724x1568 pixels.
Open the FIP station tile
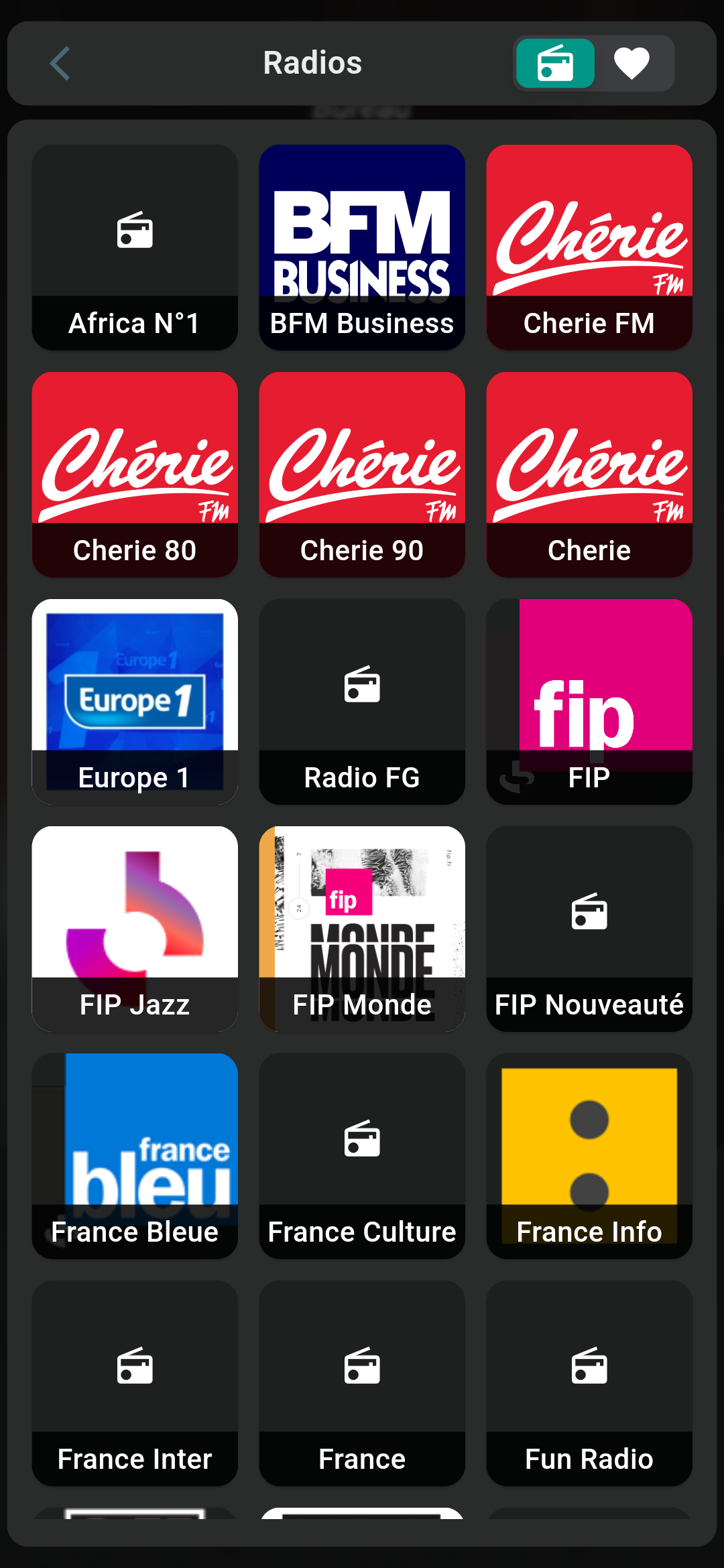point(589,702)
